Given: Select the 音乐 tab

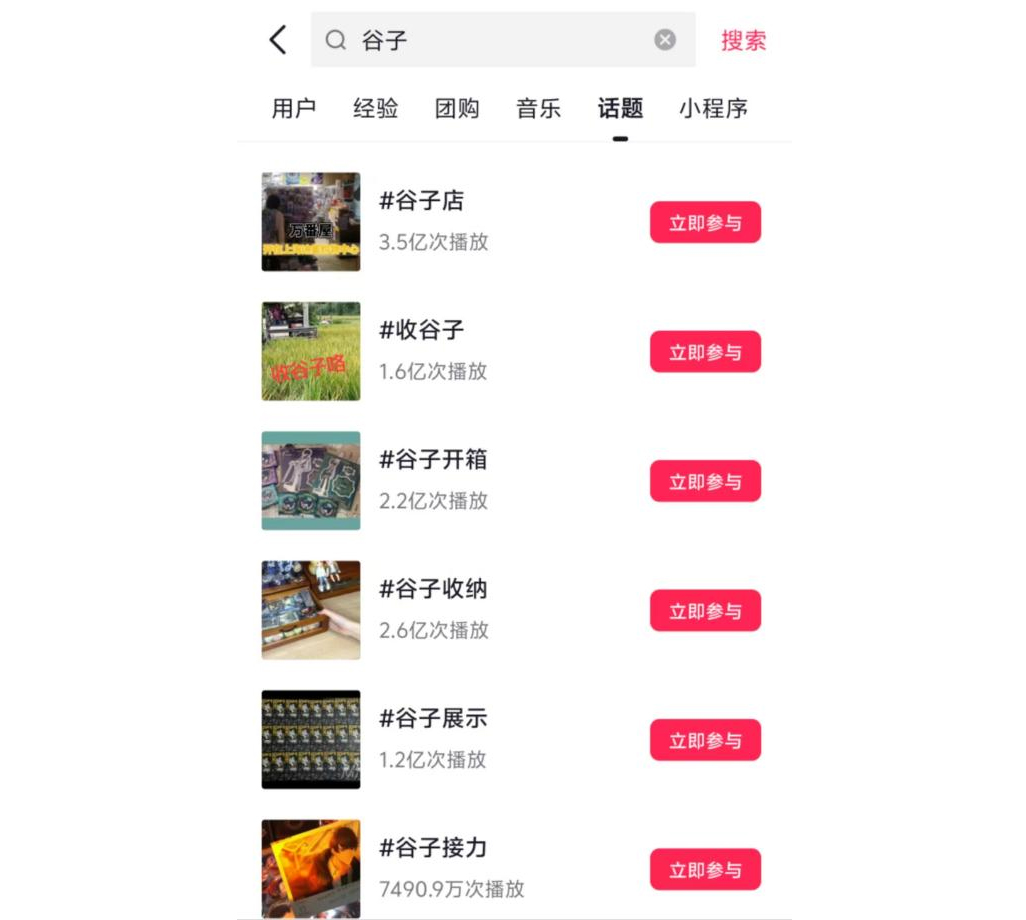Looking at the screenshot, I should (x=538, y=109).
